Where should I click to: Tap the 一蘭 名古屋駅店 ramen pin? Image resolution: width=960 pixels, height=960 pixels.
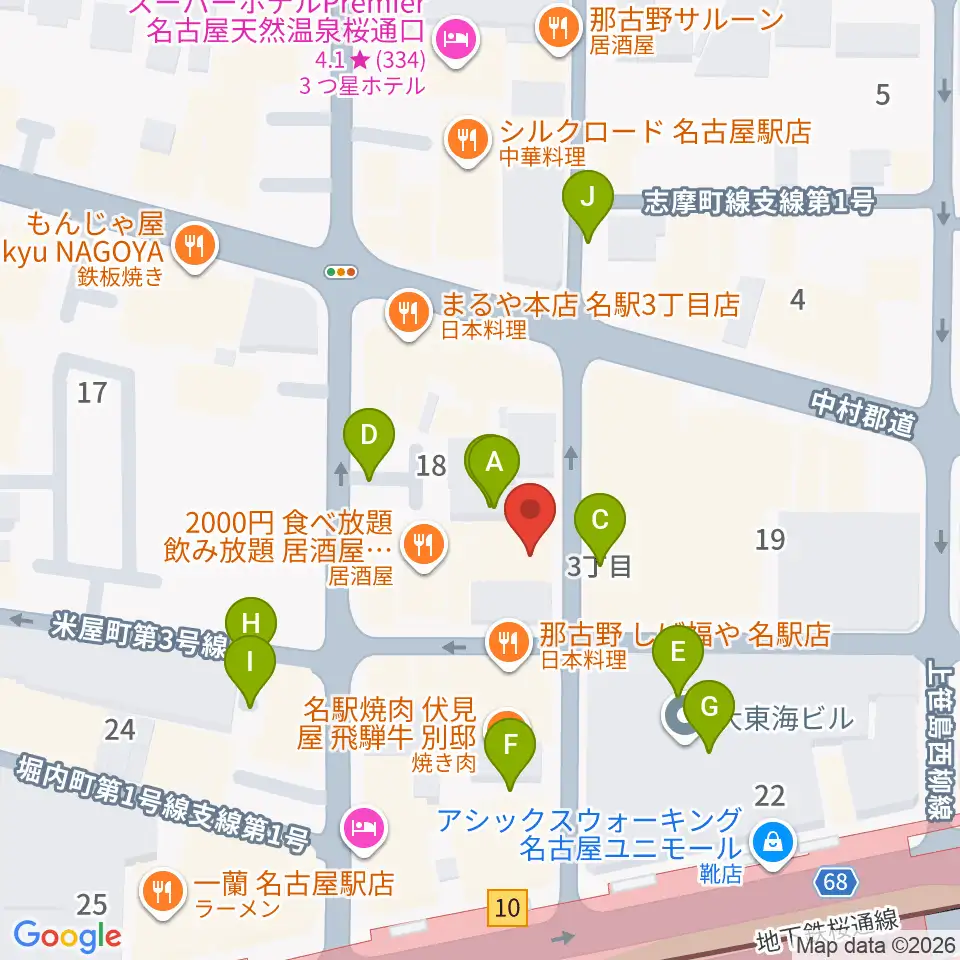click(x=162, y=894)
